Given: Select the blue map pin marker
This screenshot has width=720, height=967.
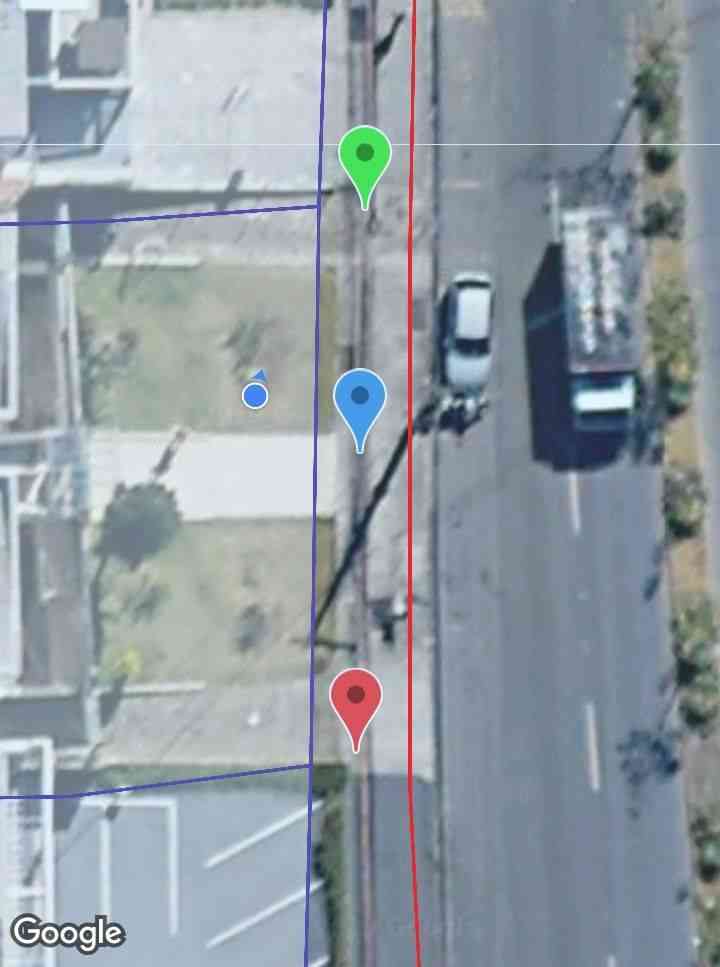Looking at the screenshot, I should coord(360,402).
